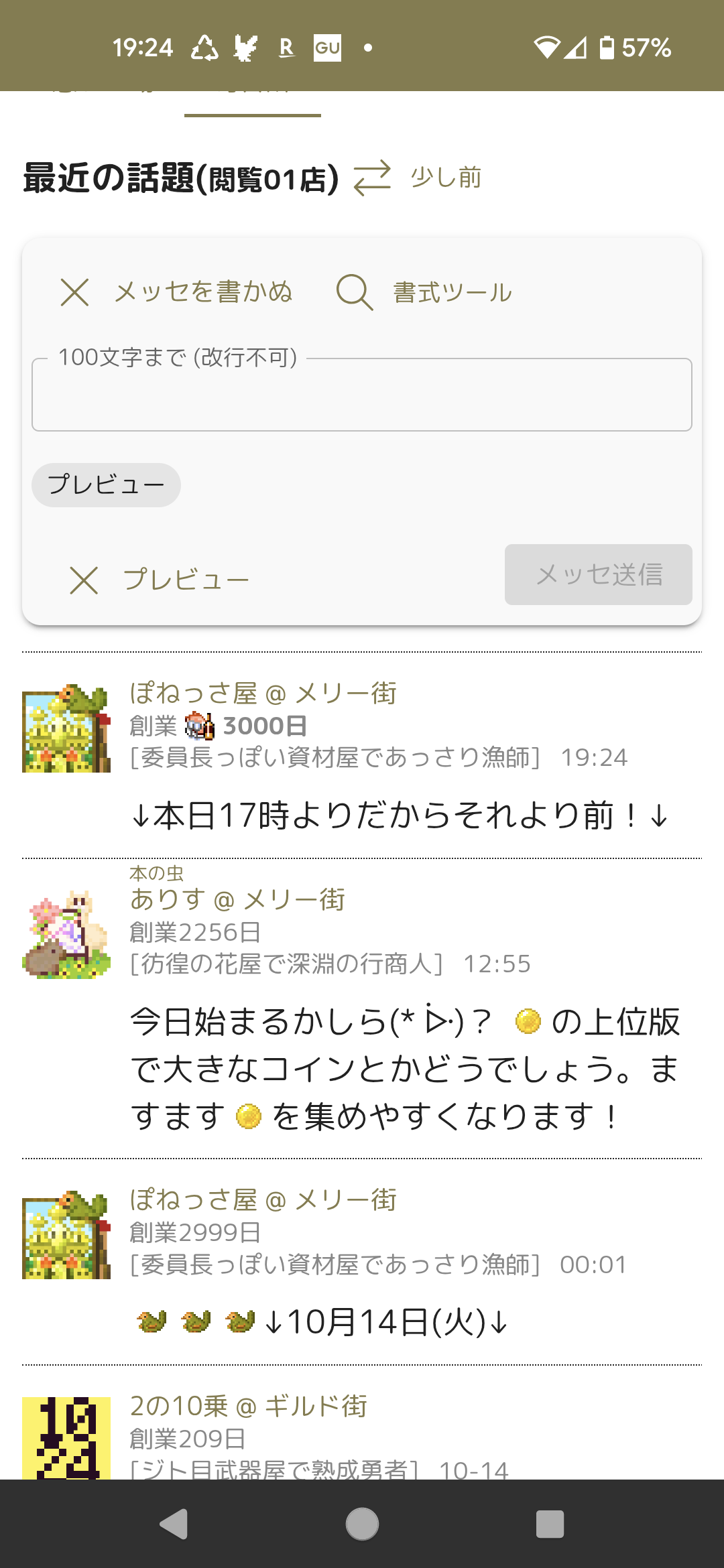Send message with メッセ送信 button
This screenshot has height=1568, width=724.
pyautogui.click(x=598, y=574)
